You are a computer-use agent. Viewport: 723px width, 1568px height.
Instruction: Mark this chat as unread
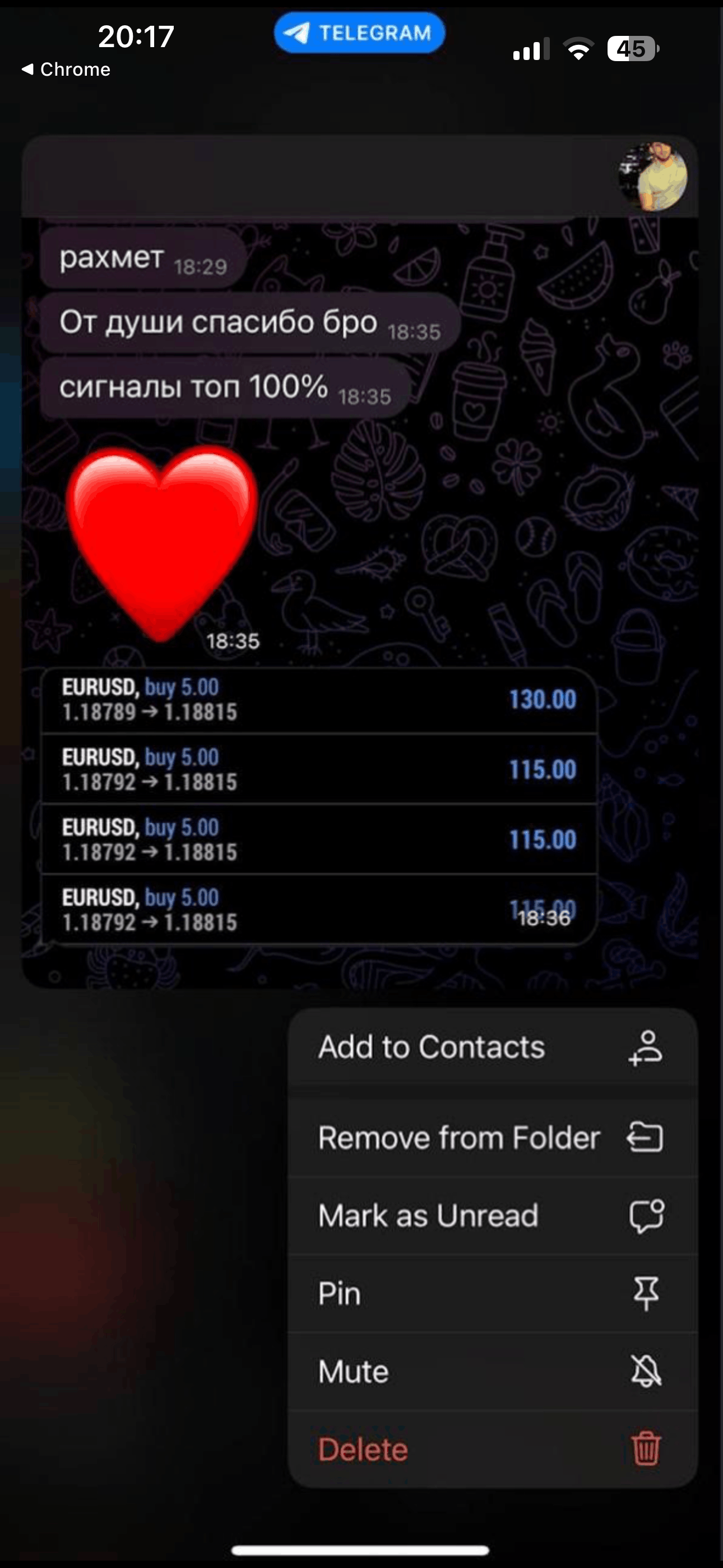[x=492, y=1216]
